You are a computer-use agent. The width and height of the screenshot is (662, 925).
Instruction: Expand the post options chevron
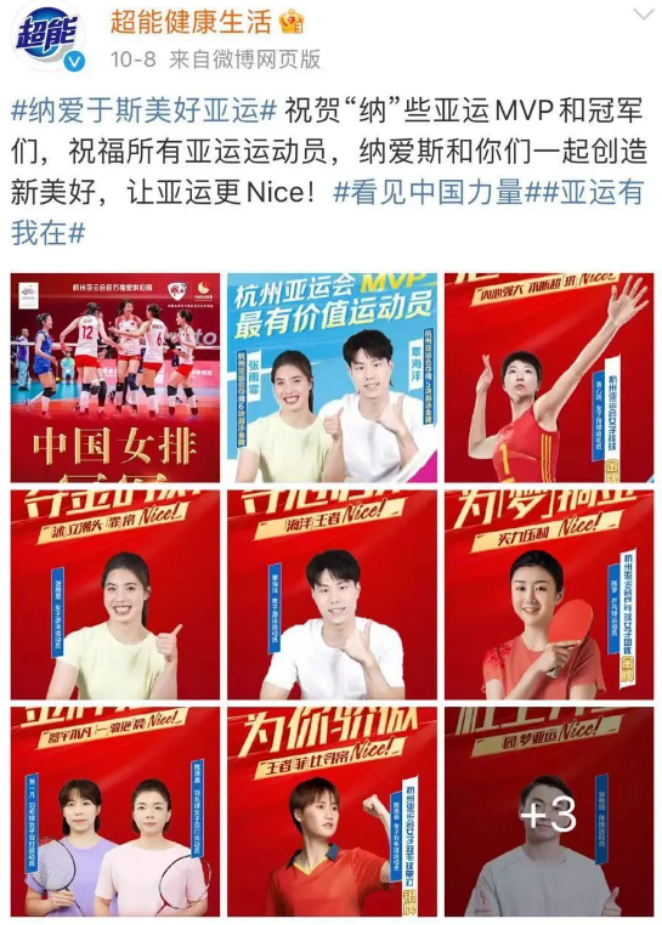tap(641, 15)
